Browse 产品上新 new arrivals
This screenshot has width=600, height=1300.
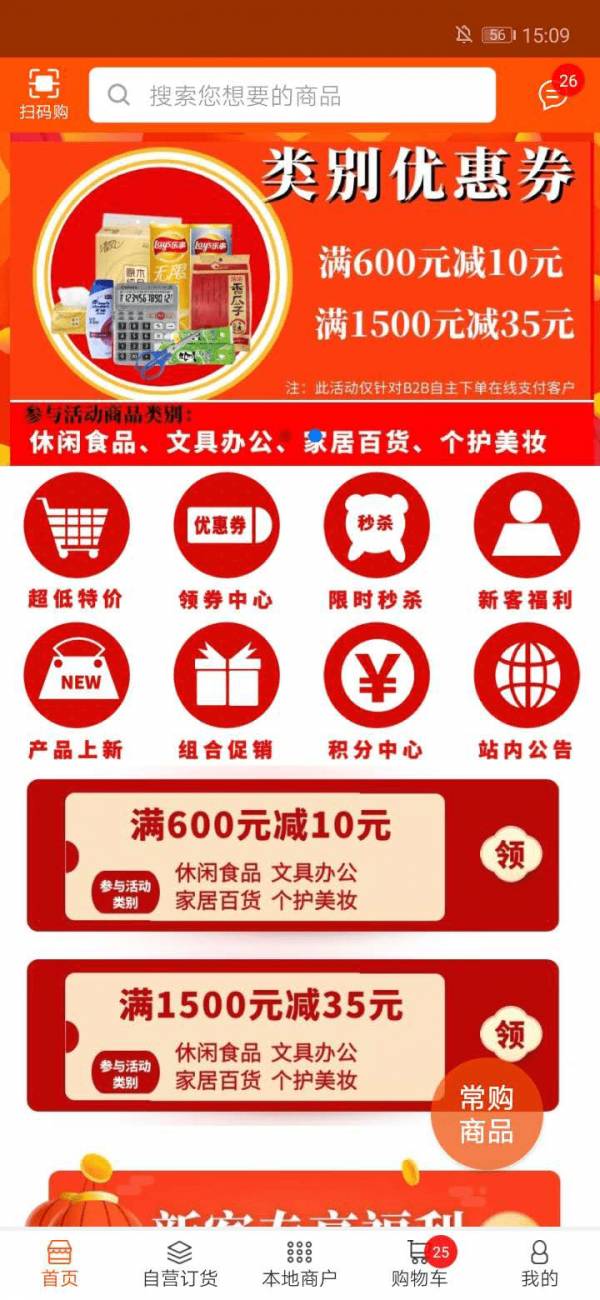[76, 690]
